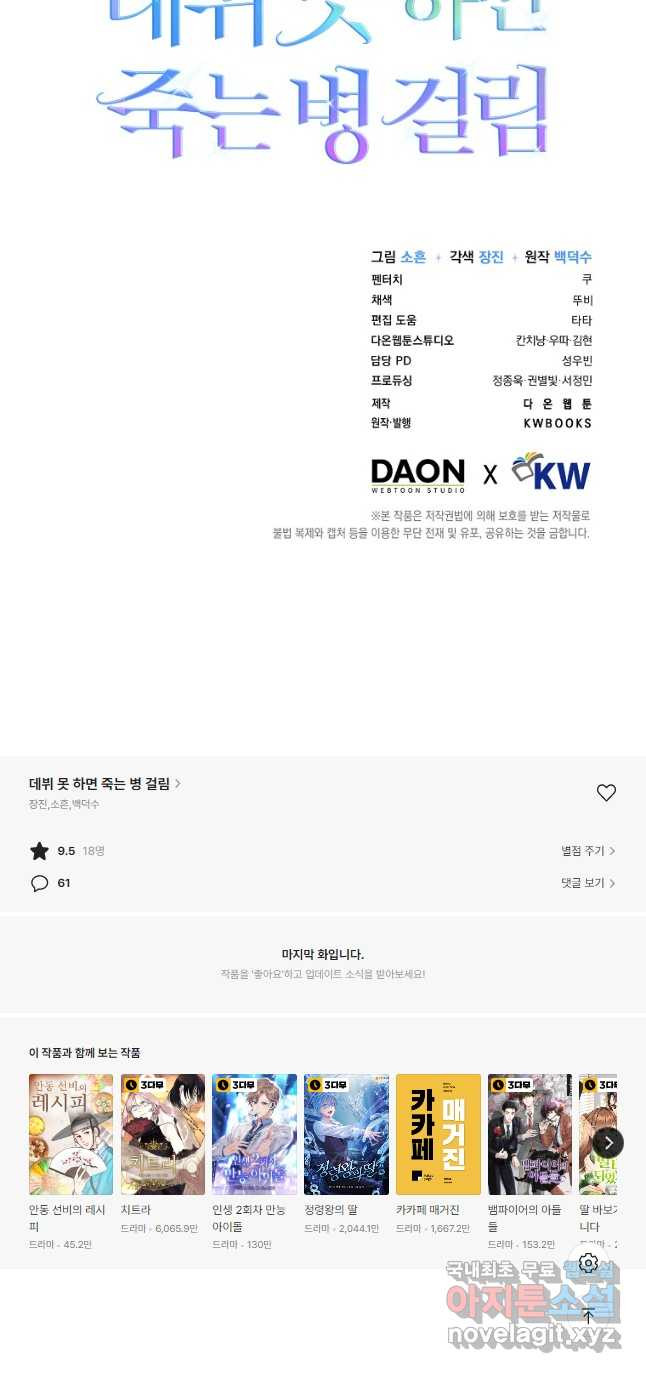
Task: Open the 인생 2회차 만능 아이돌 webtoon
Action: 254,1135
